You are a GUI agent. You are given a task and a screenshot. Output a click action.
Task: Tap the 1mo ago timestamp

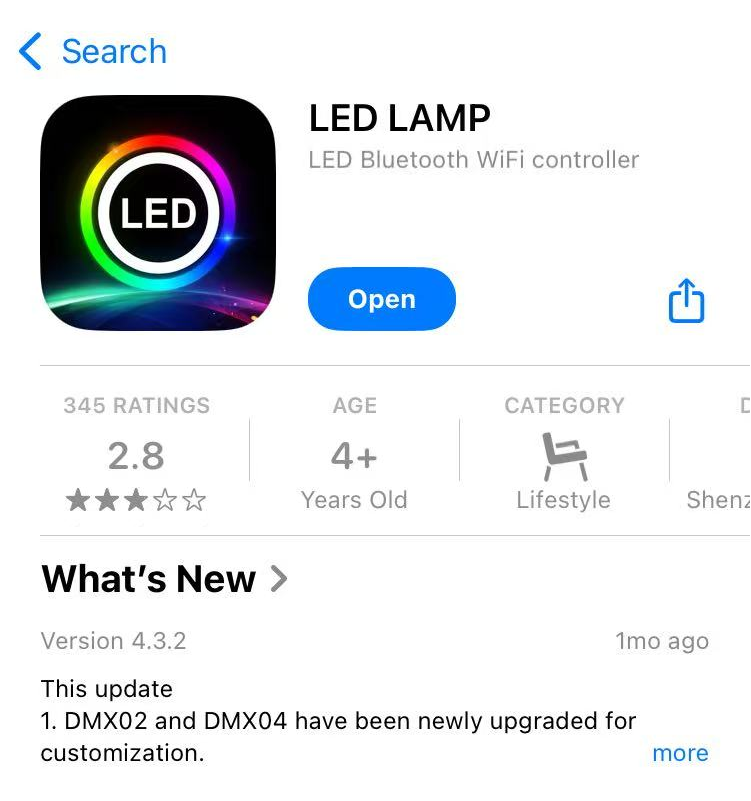point(660,641)
